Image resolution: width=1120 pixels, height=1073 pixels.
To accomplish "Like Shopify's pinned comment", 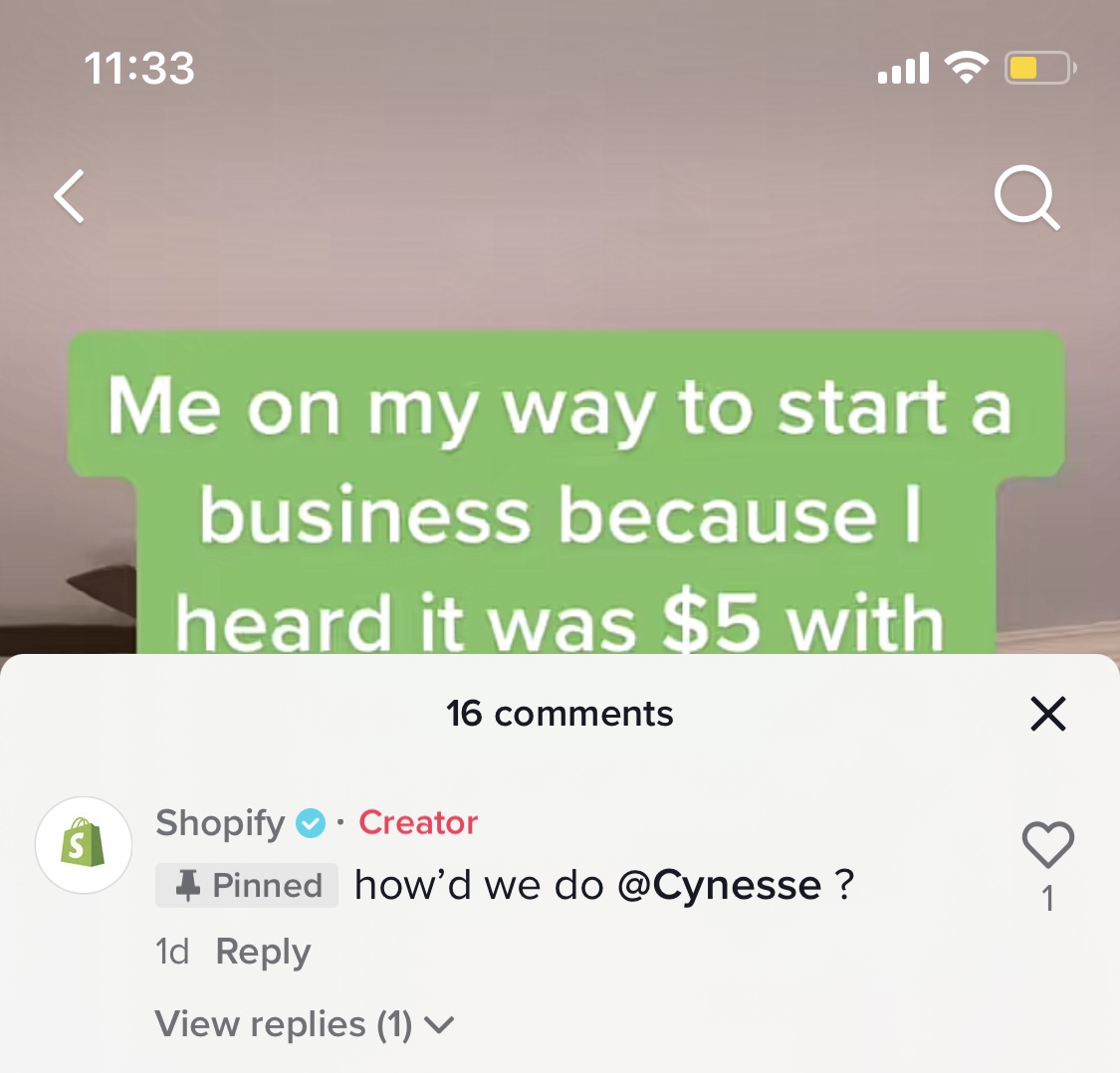I will [1047, 846].
